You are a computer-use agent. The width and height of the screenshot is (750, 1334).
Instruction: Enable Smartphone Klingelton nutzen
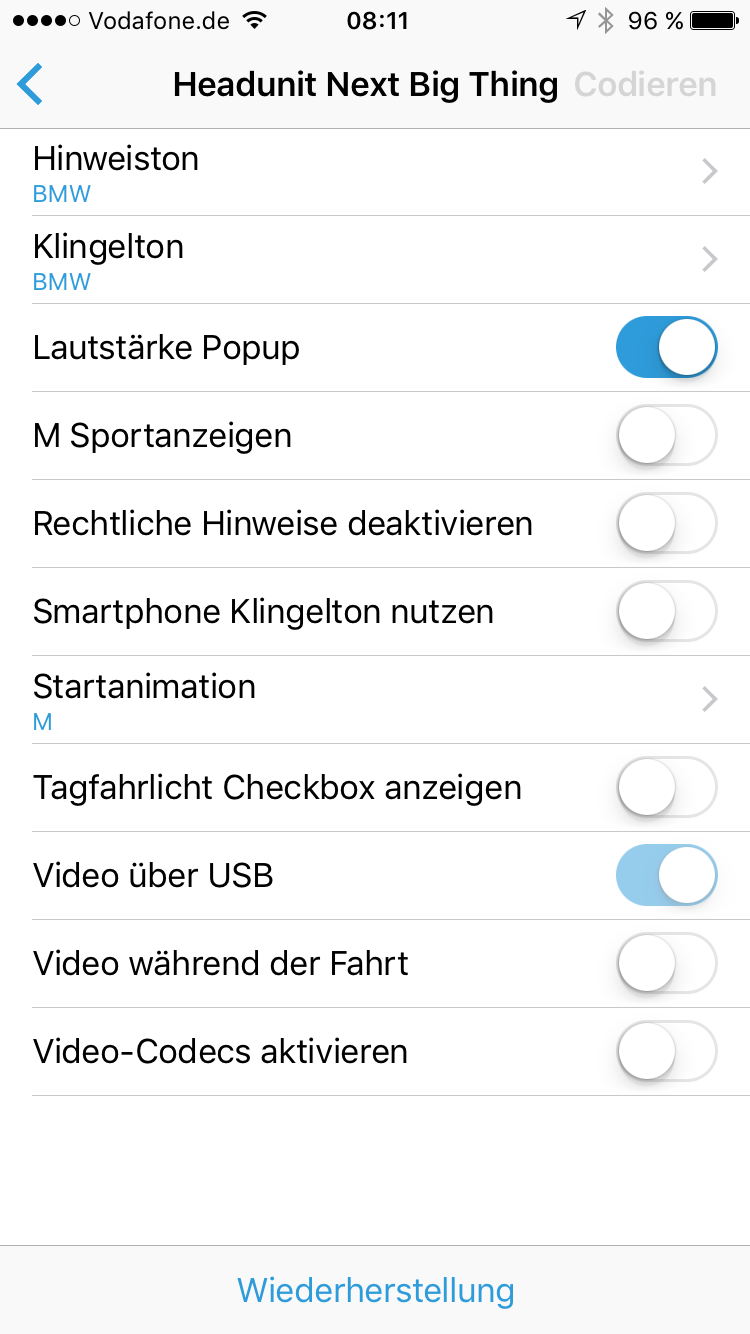(667, 612)
